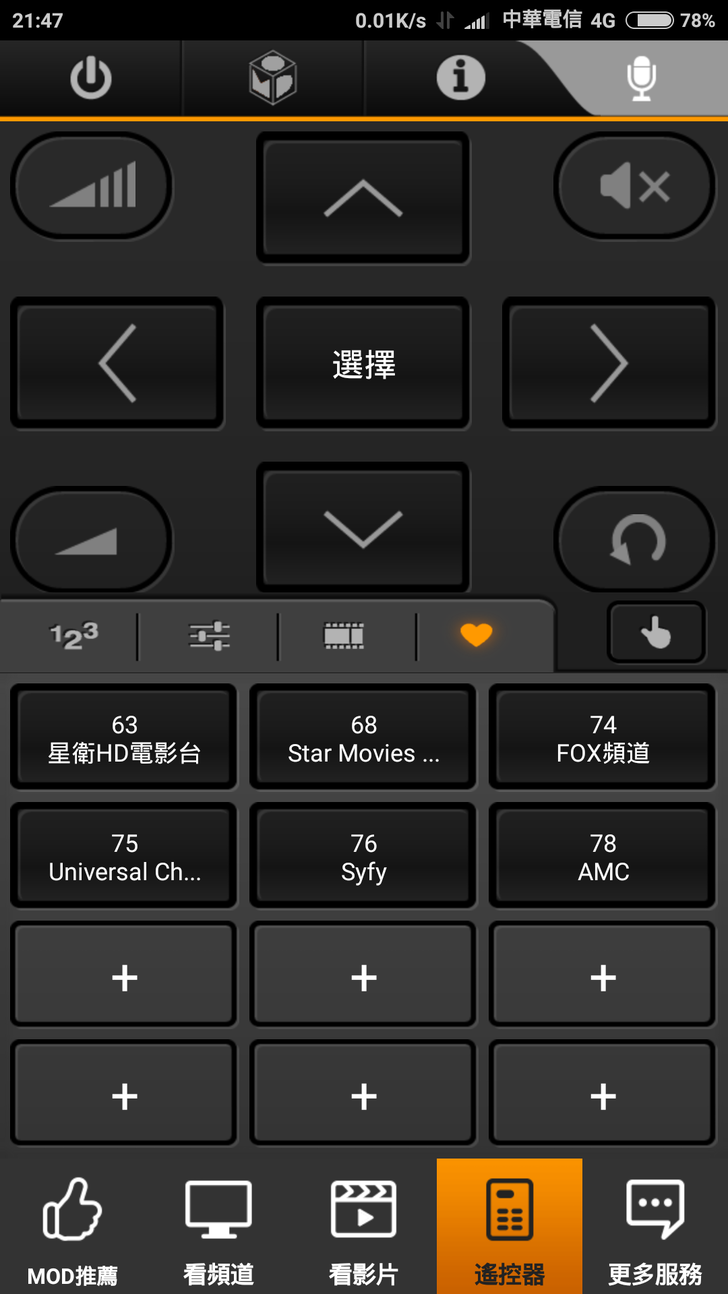Tap the left arrow button

(117, 364)
